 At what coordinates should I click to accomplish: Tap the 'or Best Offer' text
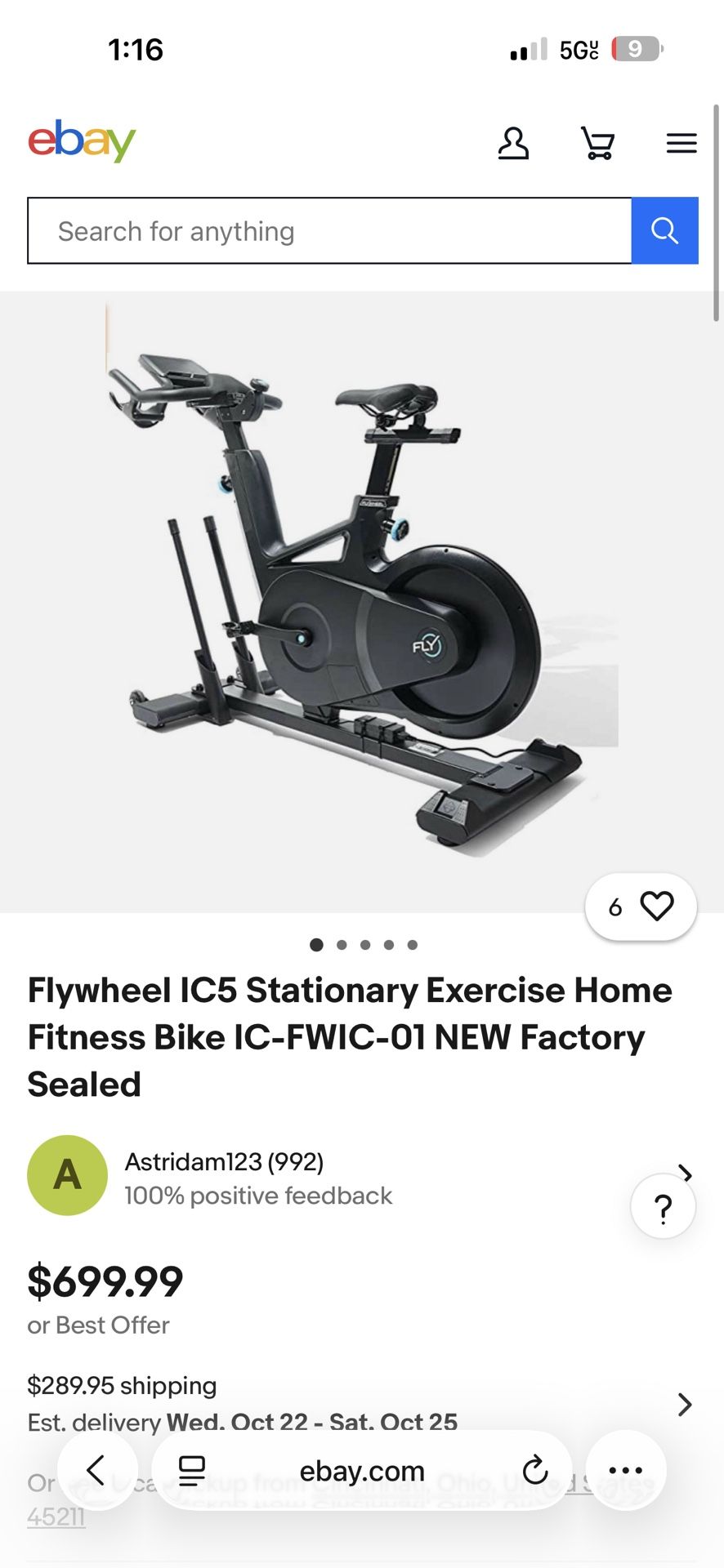(98, 1325)
